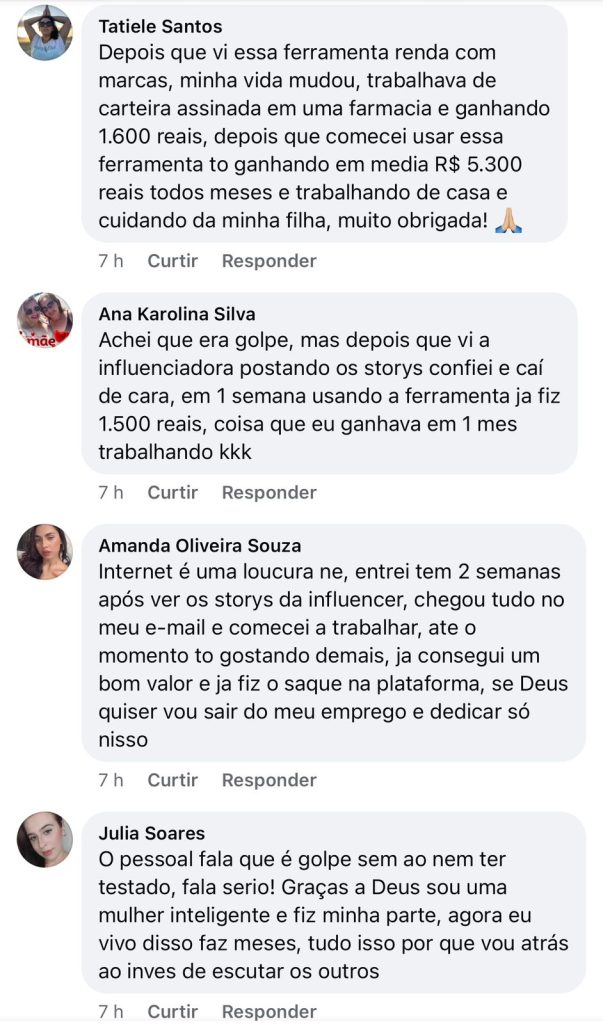Reply to Tatiele Santos's comment
The image size is (603, 1024).
[x=269, y=261]
